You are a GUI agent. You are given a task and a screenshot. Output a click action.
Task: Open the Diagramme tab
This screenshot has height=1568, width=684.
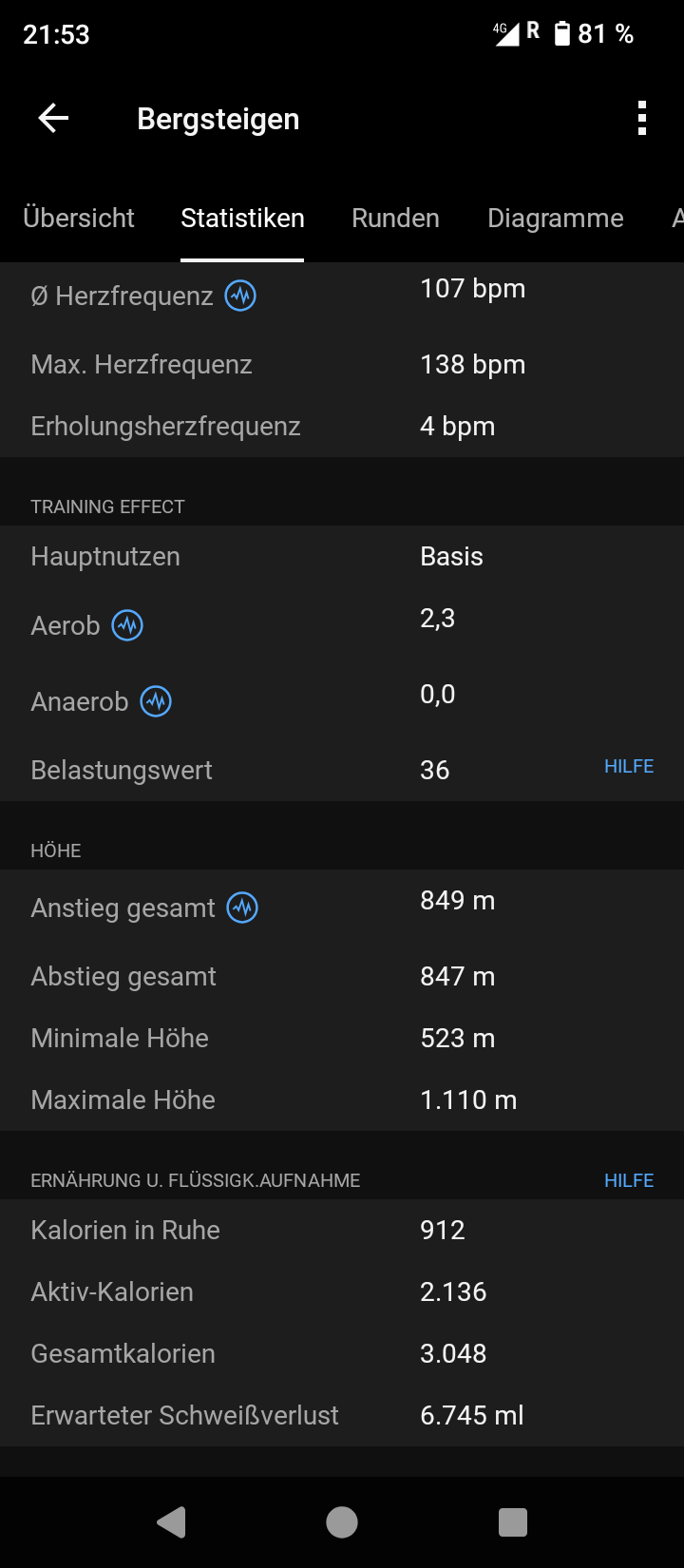click(555, 219)
